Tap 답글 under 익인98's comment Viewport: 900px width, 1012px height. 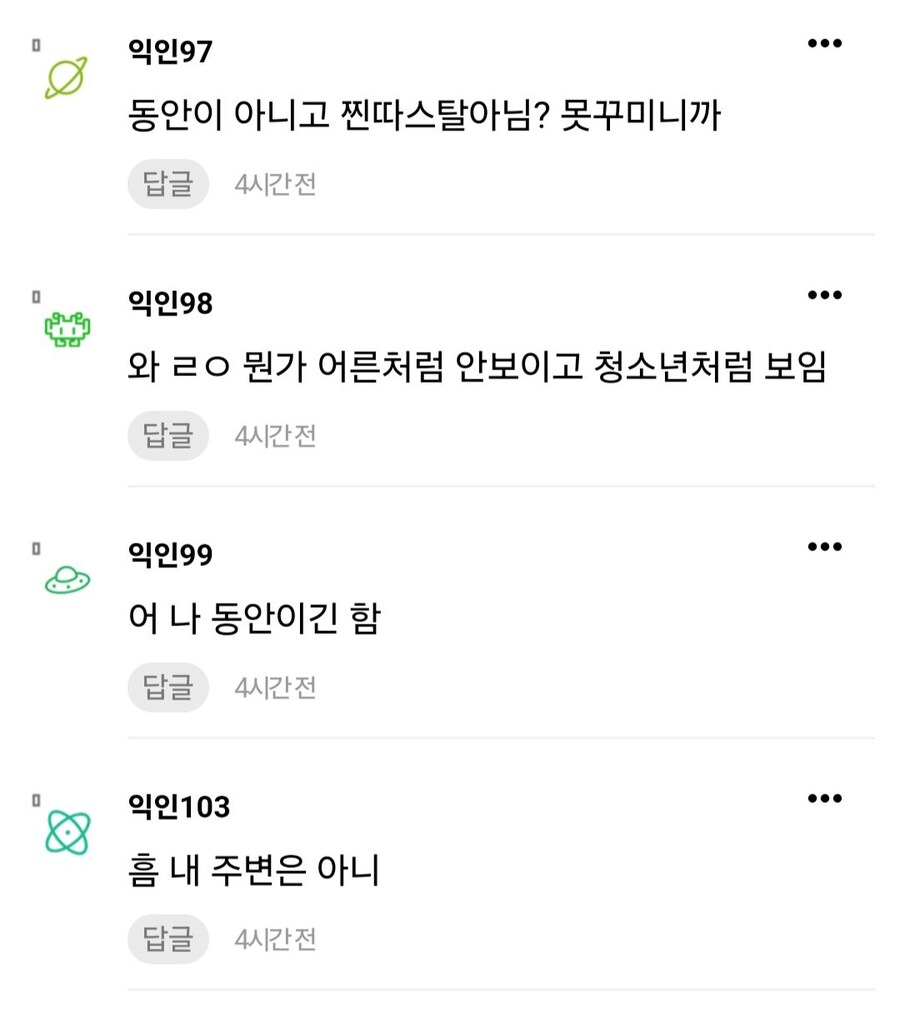[x=168, y=436]
